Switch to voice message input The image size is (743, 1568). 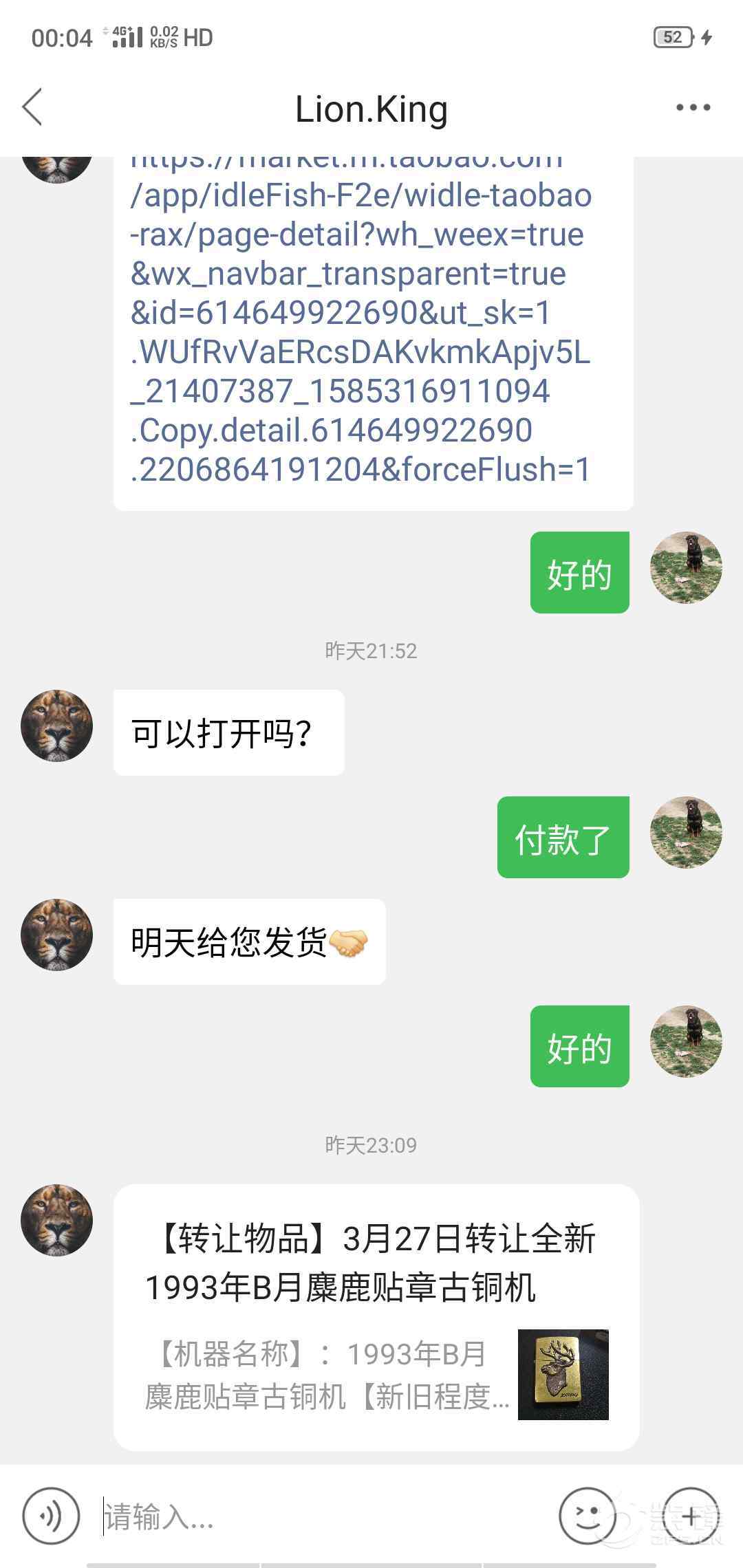(51, 1516)
